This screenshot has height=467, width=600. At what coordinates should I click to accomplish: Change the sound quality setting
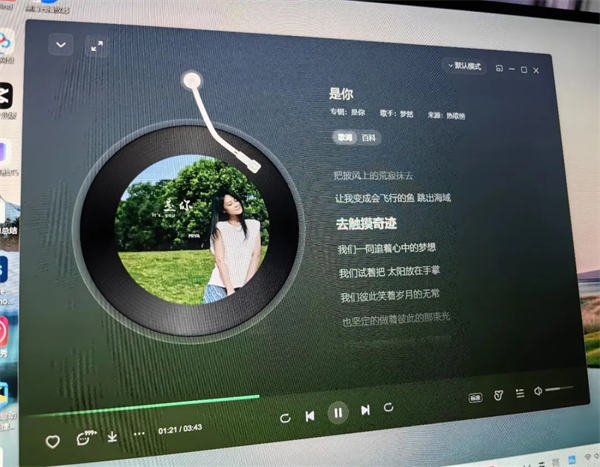point(475,398)
